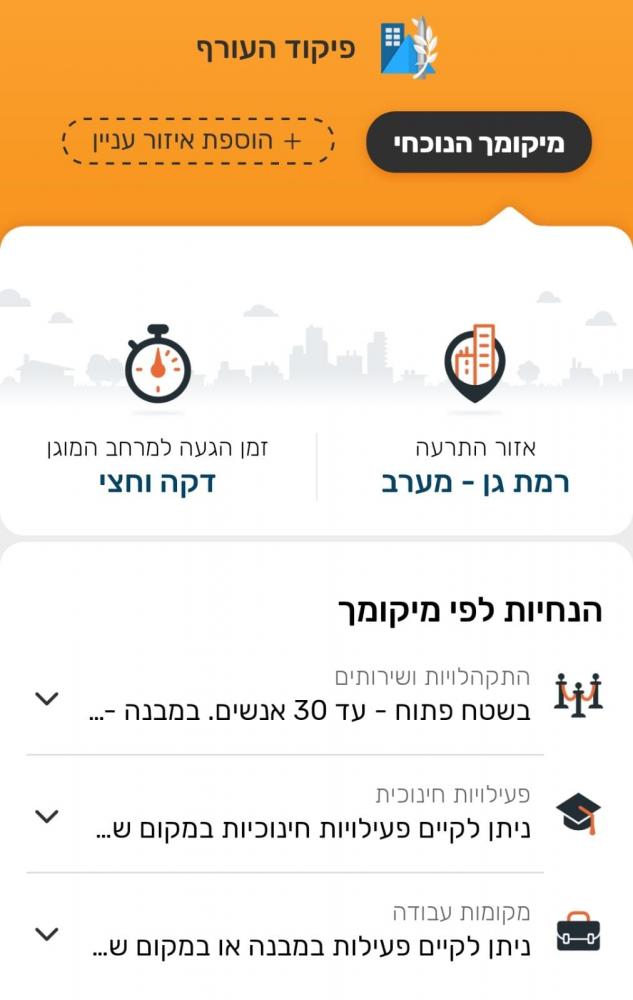Expand the התקהלויות ושירותים guideline
The height and width of the screenshot is (1000, 633).
(x=47, y=698)
